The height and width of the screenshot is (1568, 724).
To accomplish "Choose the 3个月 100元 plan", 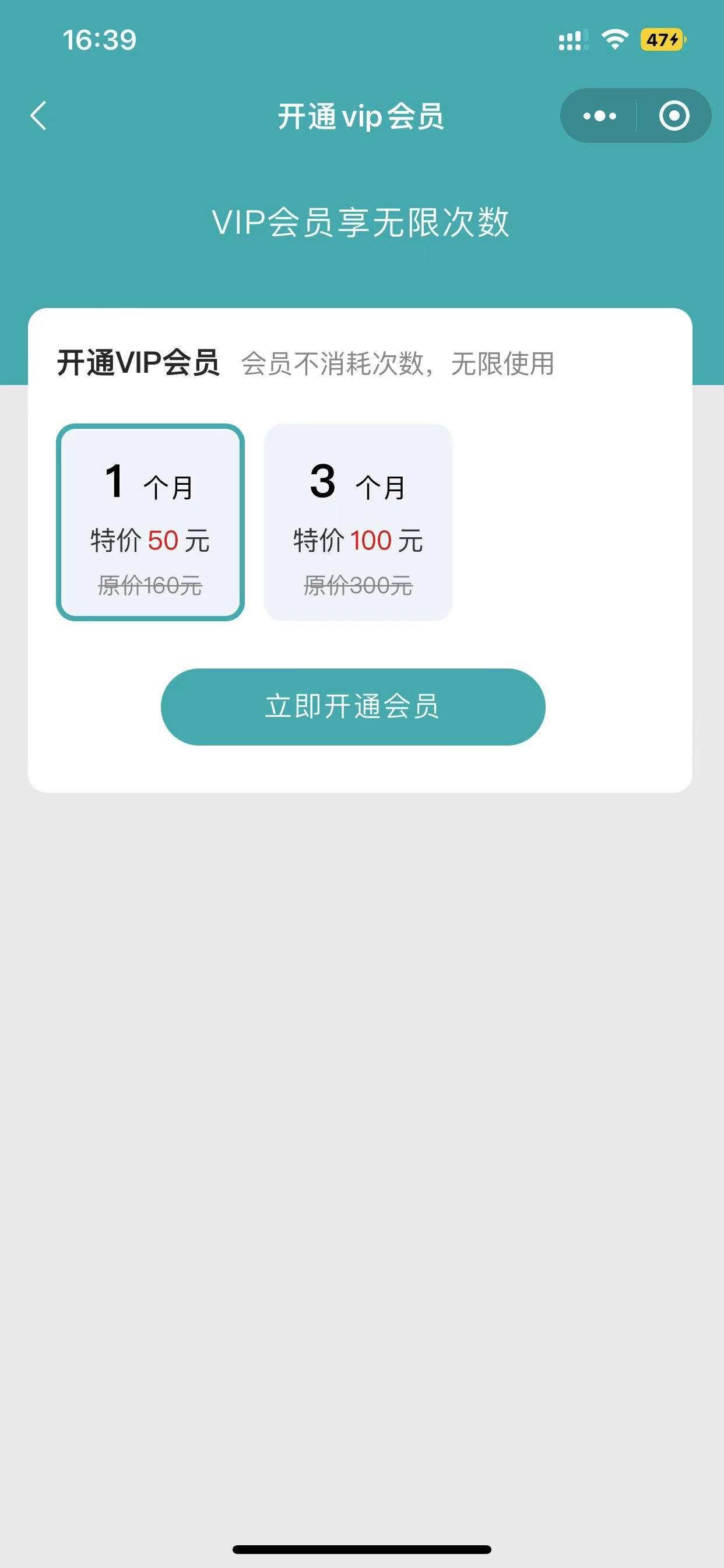I will tap(359, 522).
